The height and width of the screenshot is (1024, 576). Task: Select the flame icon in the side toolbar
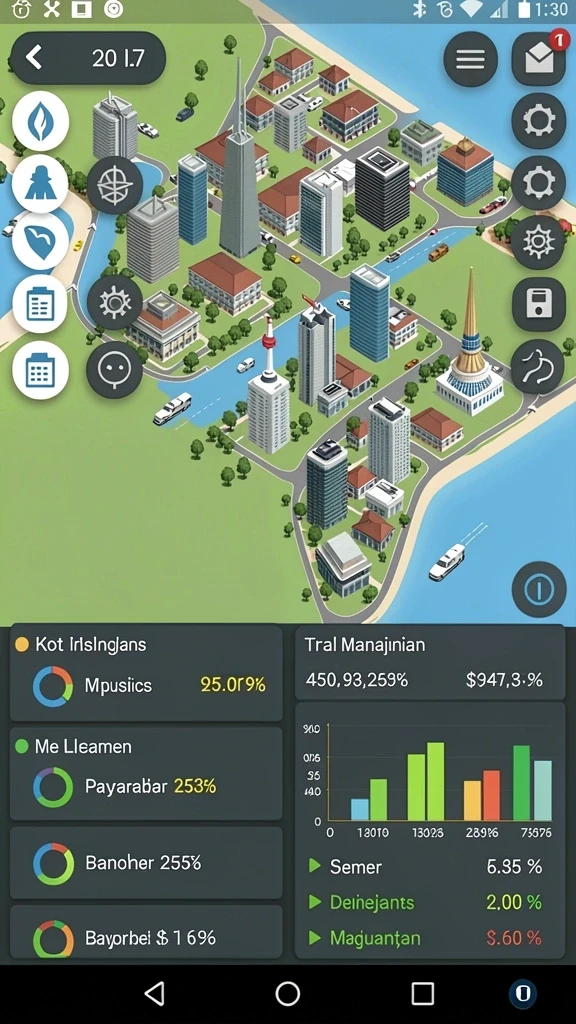pyautogui.click(x=40, y=121)
